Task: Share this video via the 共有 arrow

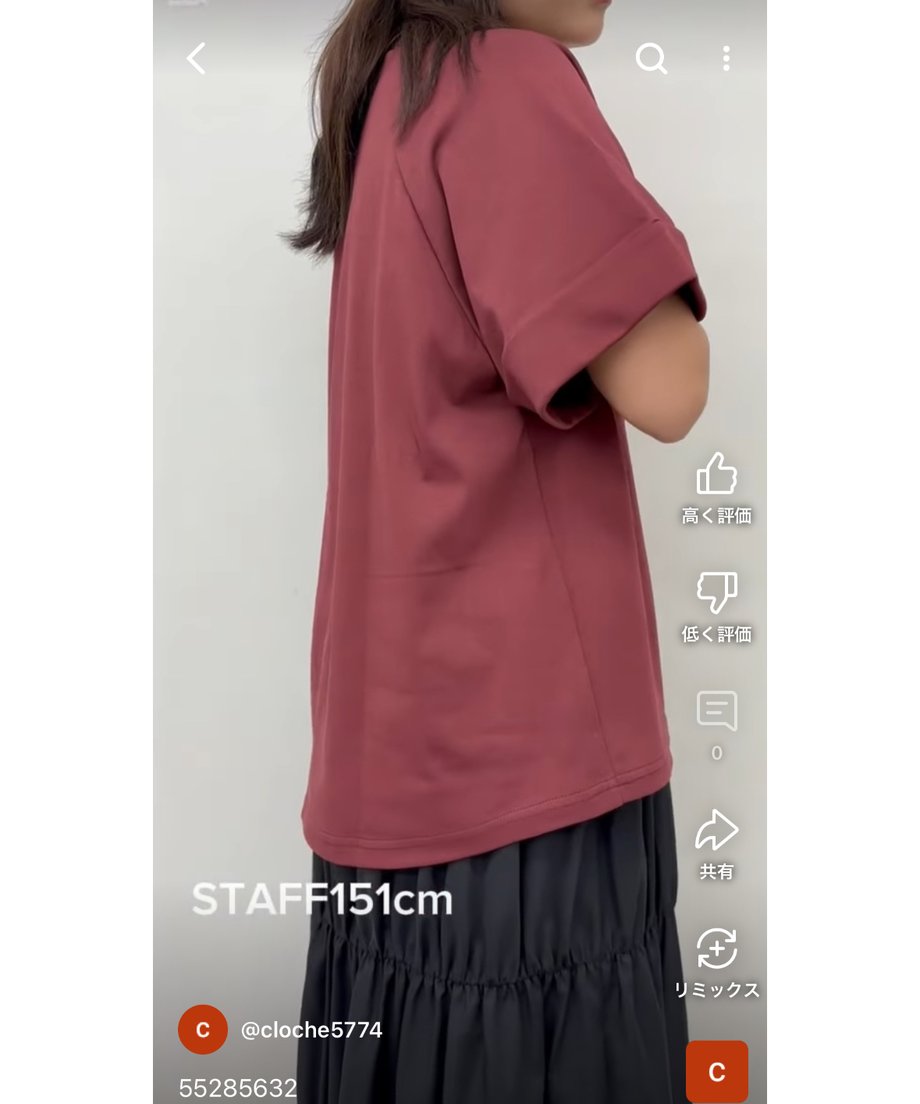Action: 716,830
